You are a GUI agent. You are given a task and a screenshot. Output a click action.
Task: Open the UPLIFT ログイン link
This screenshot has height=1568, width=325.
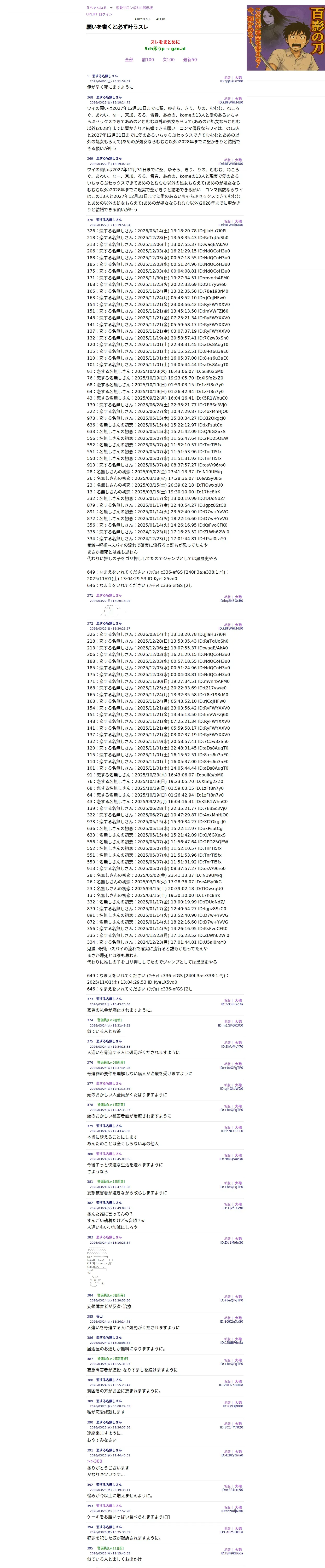pyautogui.click(x=99, y=14)
